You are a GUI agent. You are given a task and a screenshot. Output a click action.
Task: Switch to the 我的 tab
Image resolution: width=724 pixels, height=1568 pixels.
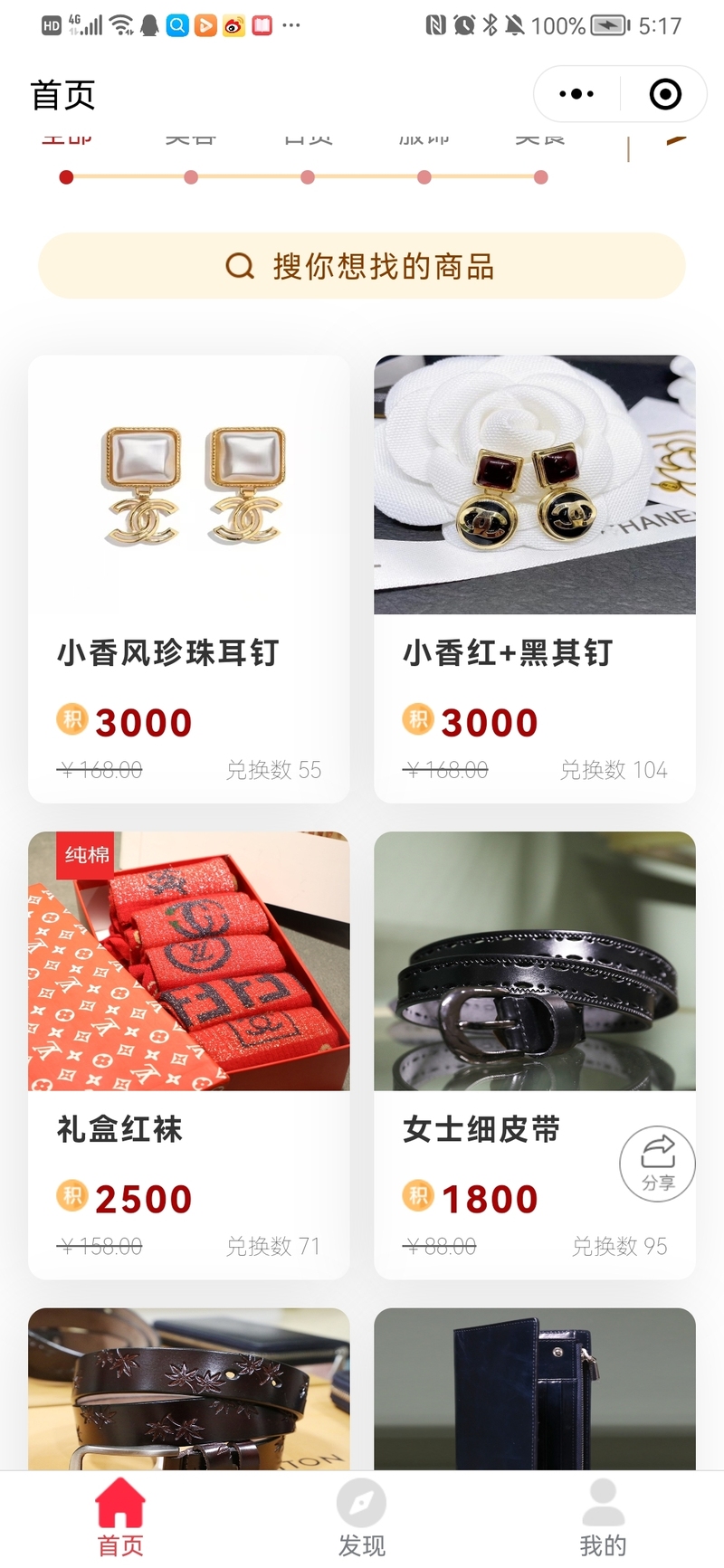(x=603, y=1518)
